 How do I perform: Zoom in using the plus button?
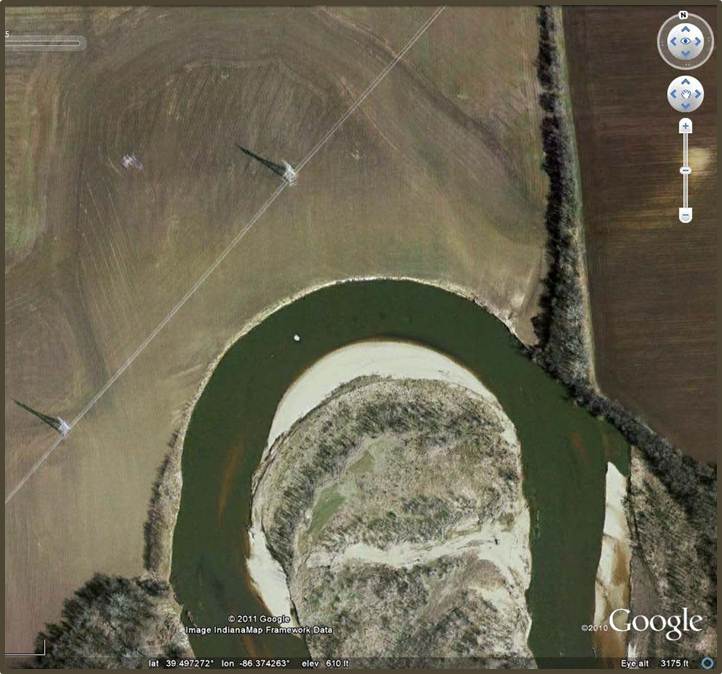click(x=685, y=126)
